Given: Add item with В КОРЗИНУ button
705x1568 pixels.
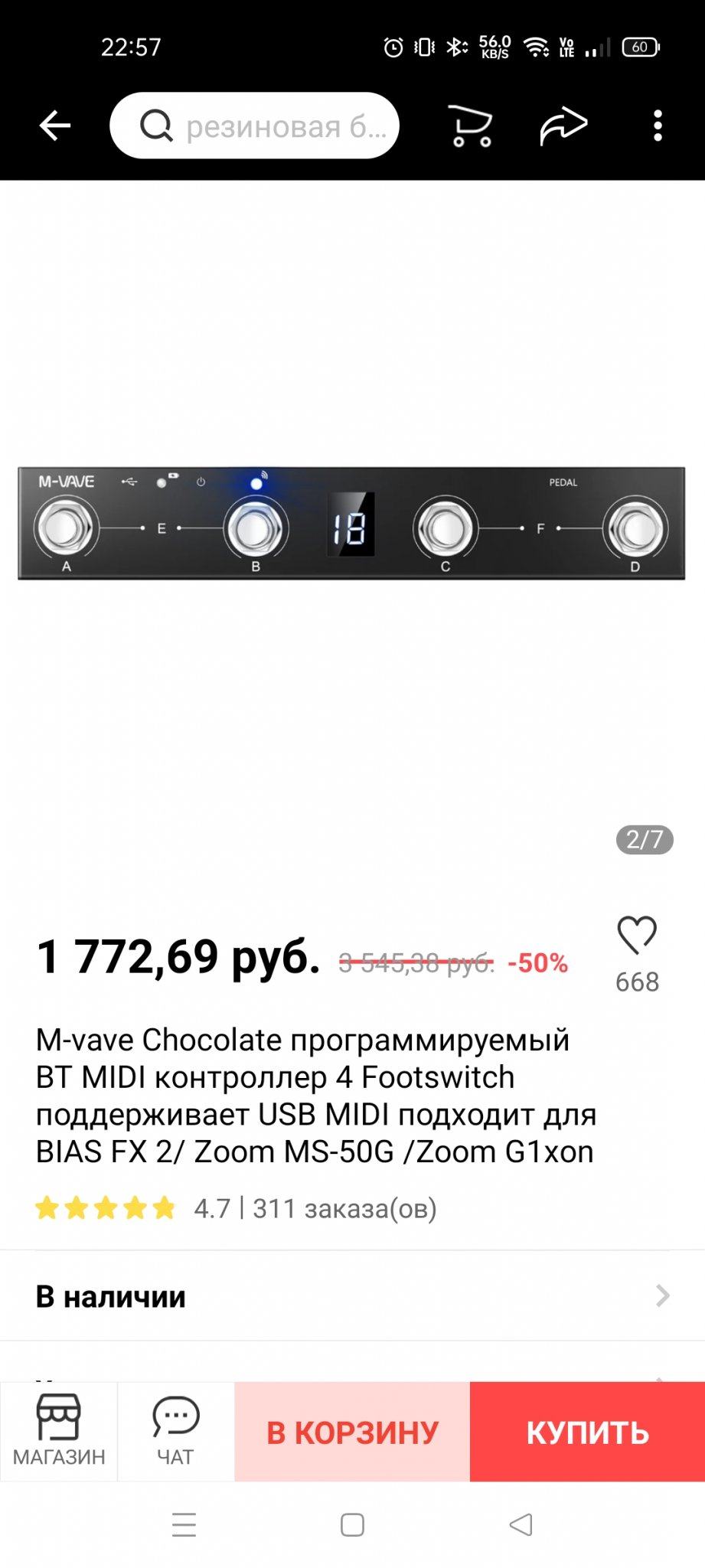Looking at the screenshot, I should tap(352, 1432).
